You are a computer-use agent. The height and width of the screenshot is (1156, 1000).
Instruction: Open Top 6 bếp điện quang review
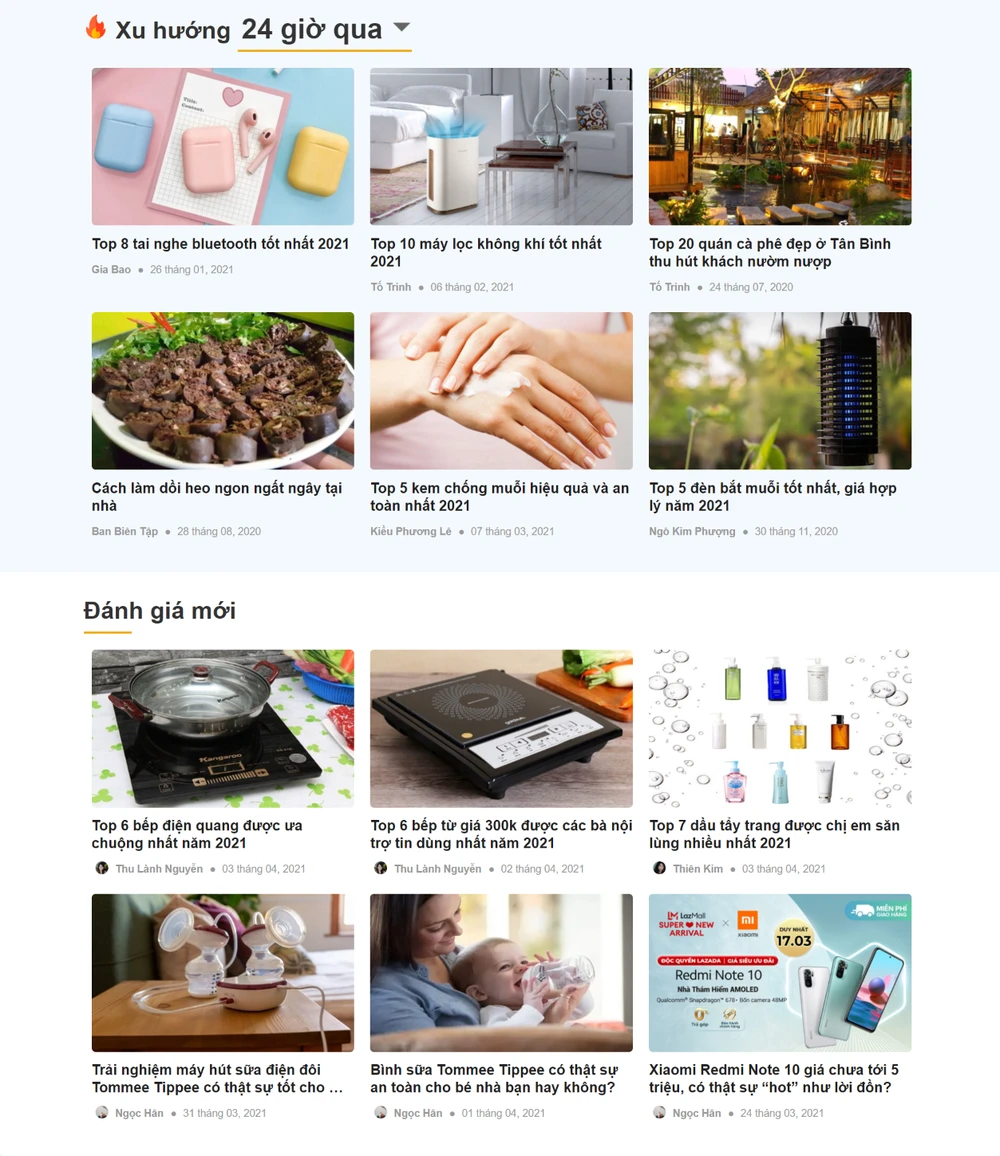197,834
